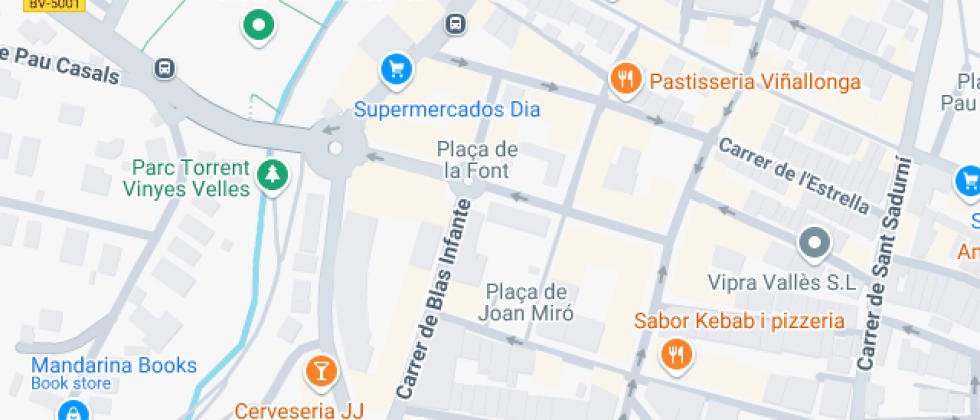The image size is (980, 420).
Task: Tap the Parc Torrent Vinyes Velles marker
Action: 272,177
